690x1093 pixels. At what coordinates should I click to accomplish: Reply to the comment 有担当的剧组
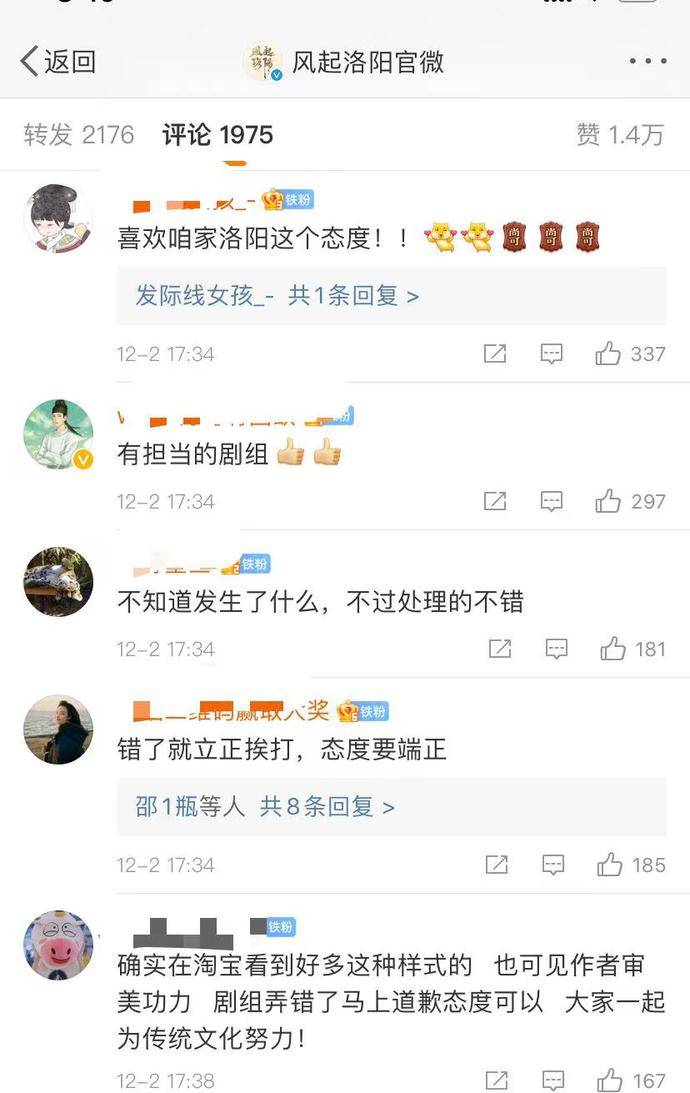(551, 501)
